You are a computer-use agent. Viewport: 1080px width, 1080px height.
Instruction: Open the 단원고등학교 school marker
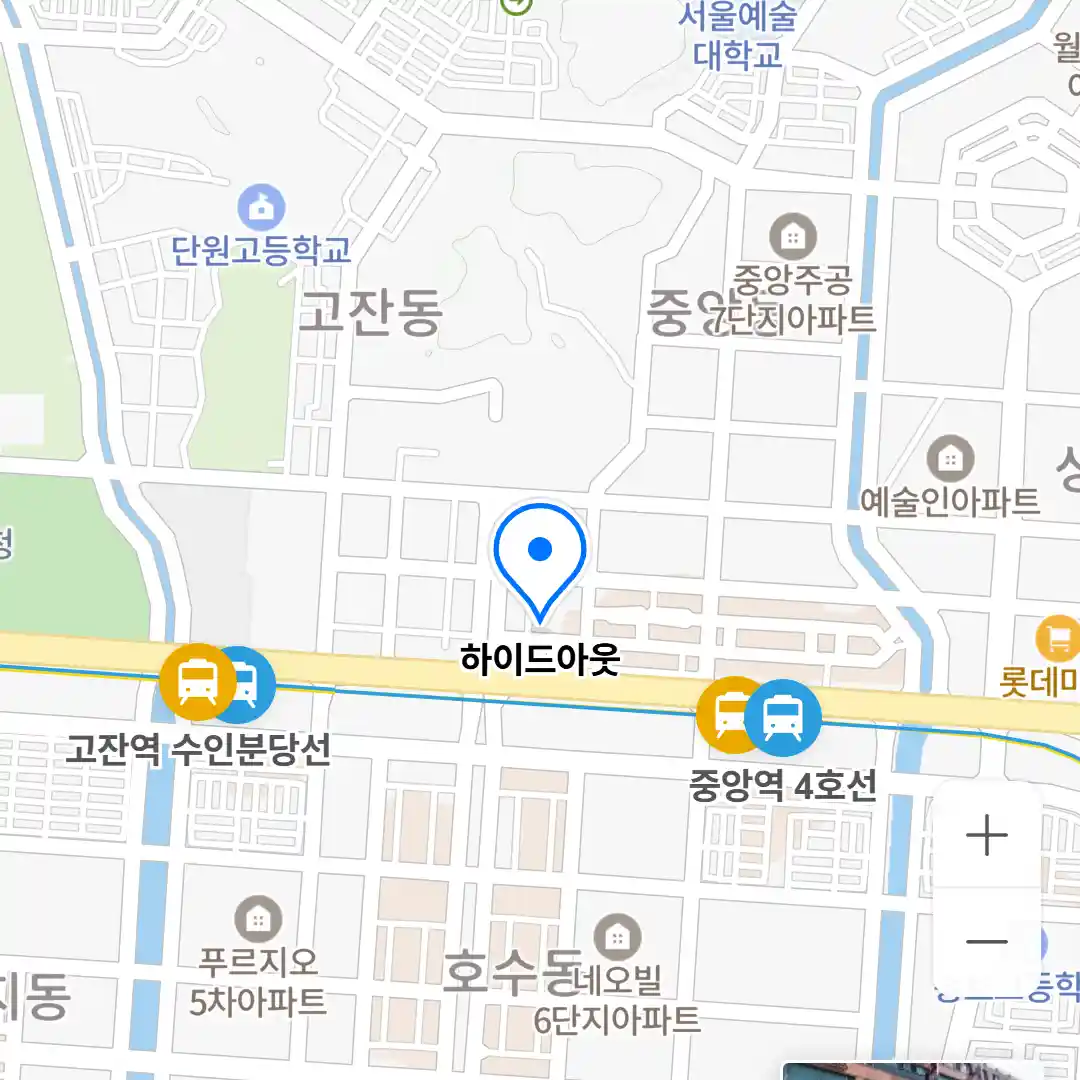[261, 209]
